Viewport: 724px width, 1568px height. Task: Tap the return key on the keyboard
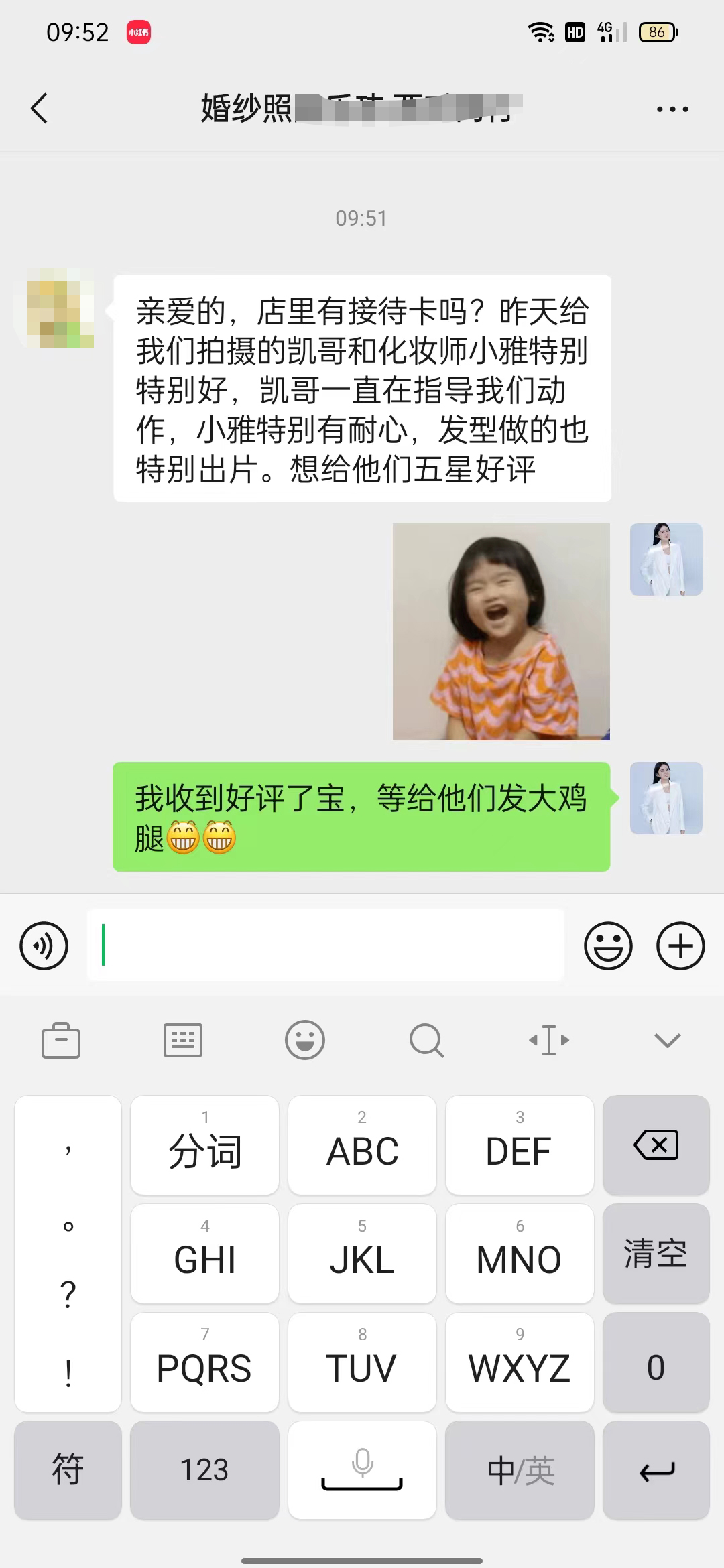(x=656, y=1470)
